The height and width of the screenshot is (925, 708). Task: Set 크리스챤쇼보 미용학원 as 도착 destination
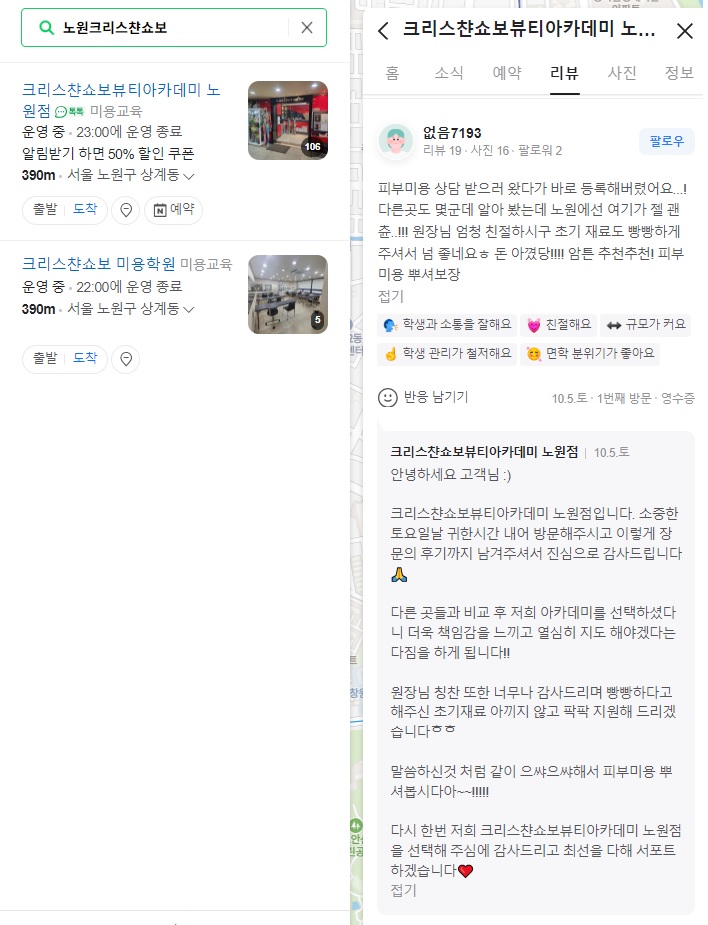pyautogui.click(x=85, y=358)
